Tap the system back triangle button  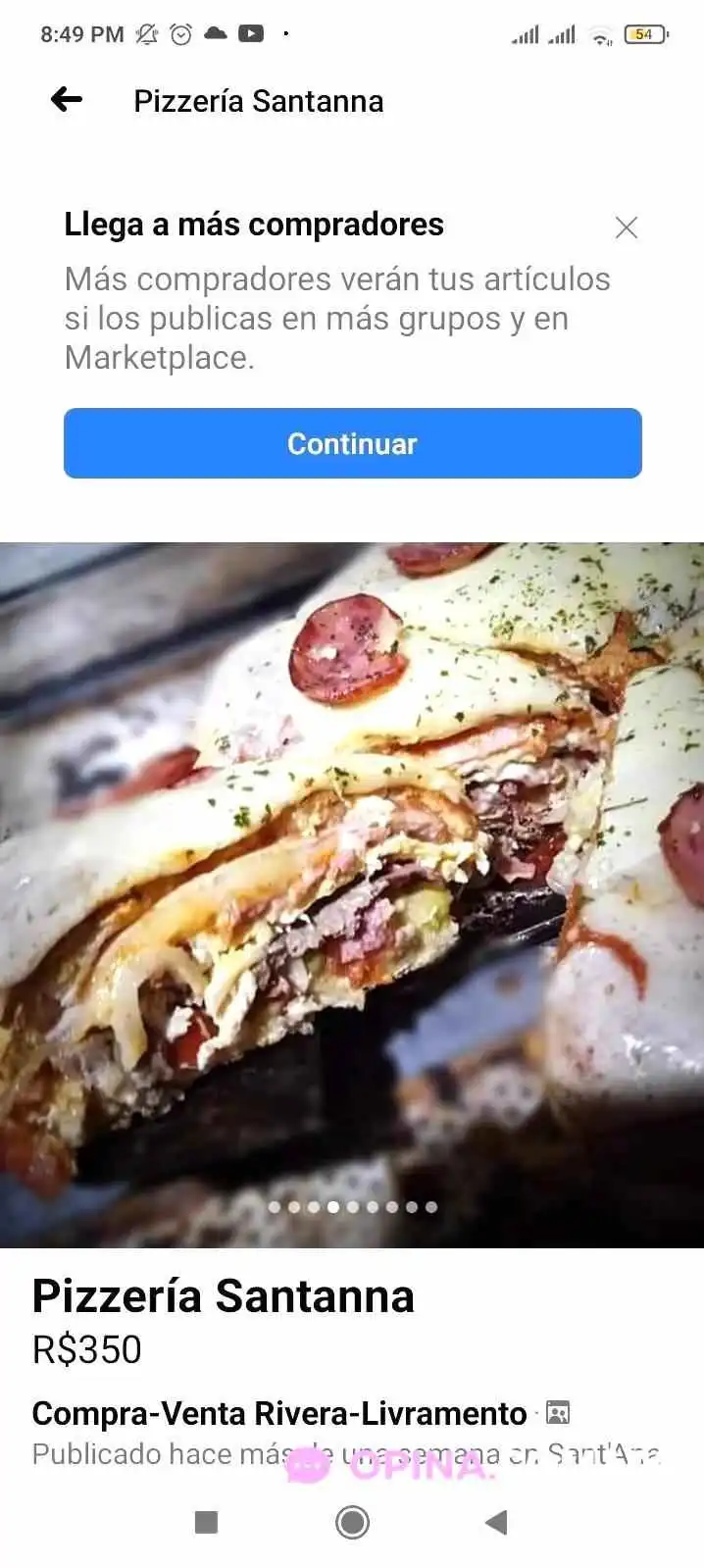click(x=497, y=1522)
